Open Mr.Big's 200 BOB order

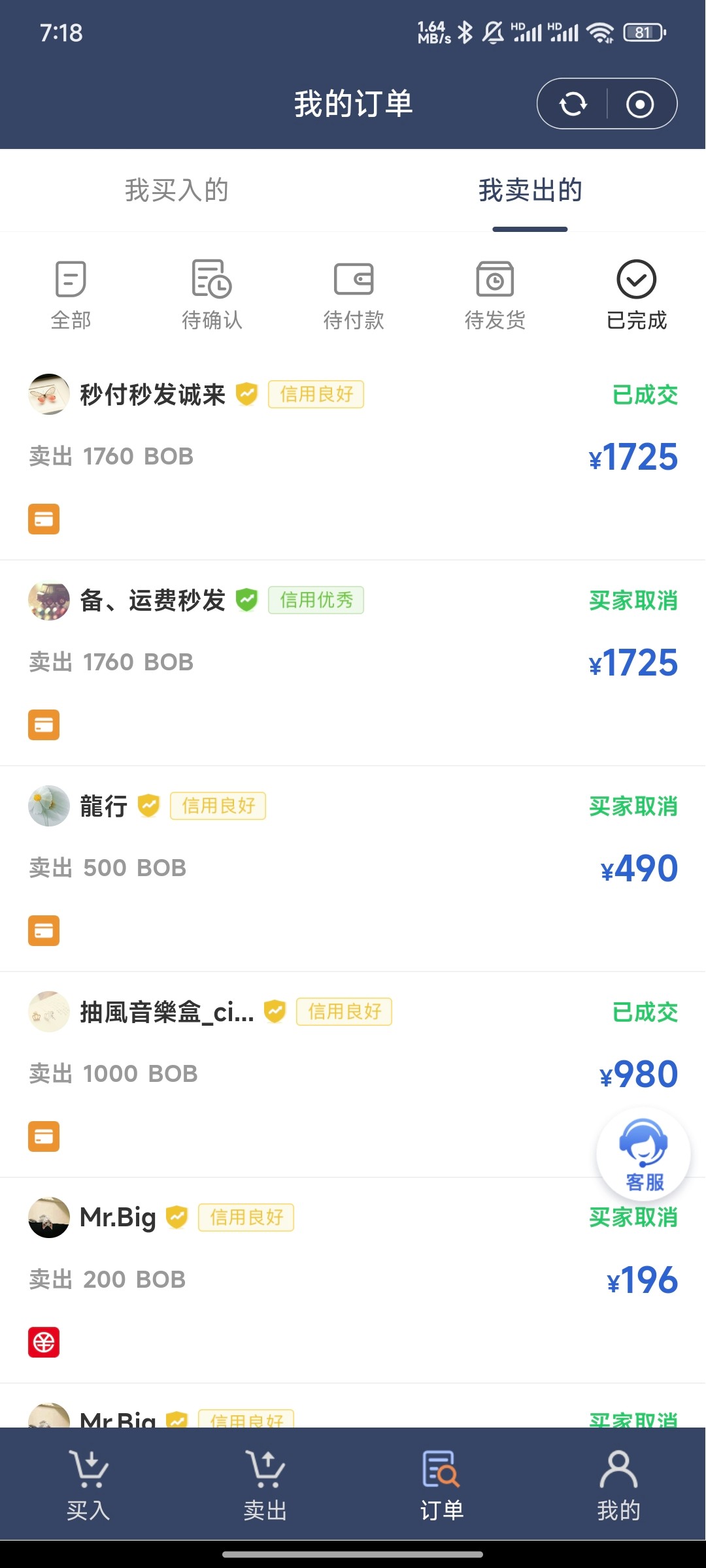pos(353,1280)
